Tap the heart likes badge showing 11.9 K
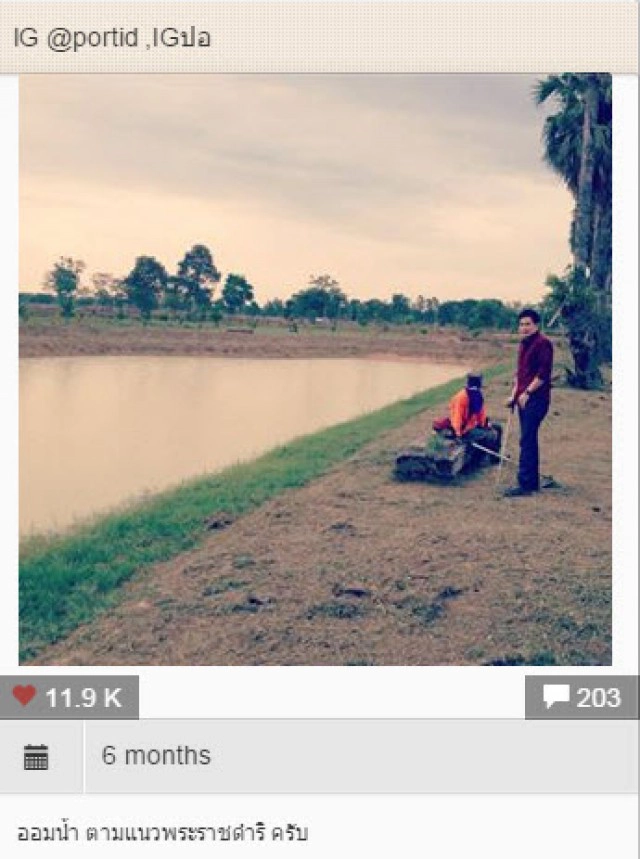 pos(69,698)
